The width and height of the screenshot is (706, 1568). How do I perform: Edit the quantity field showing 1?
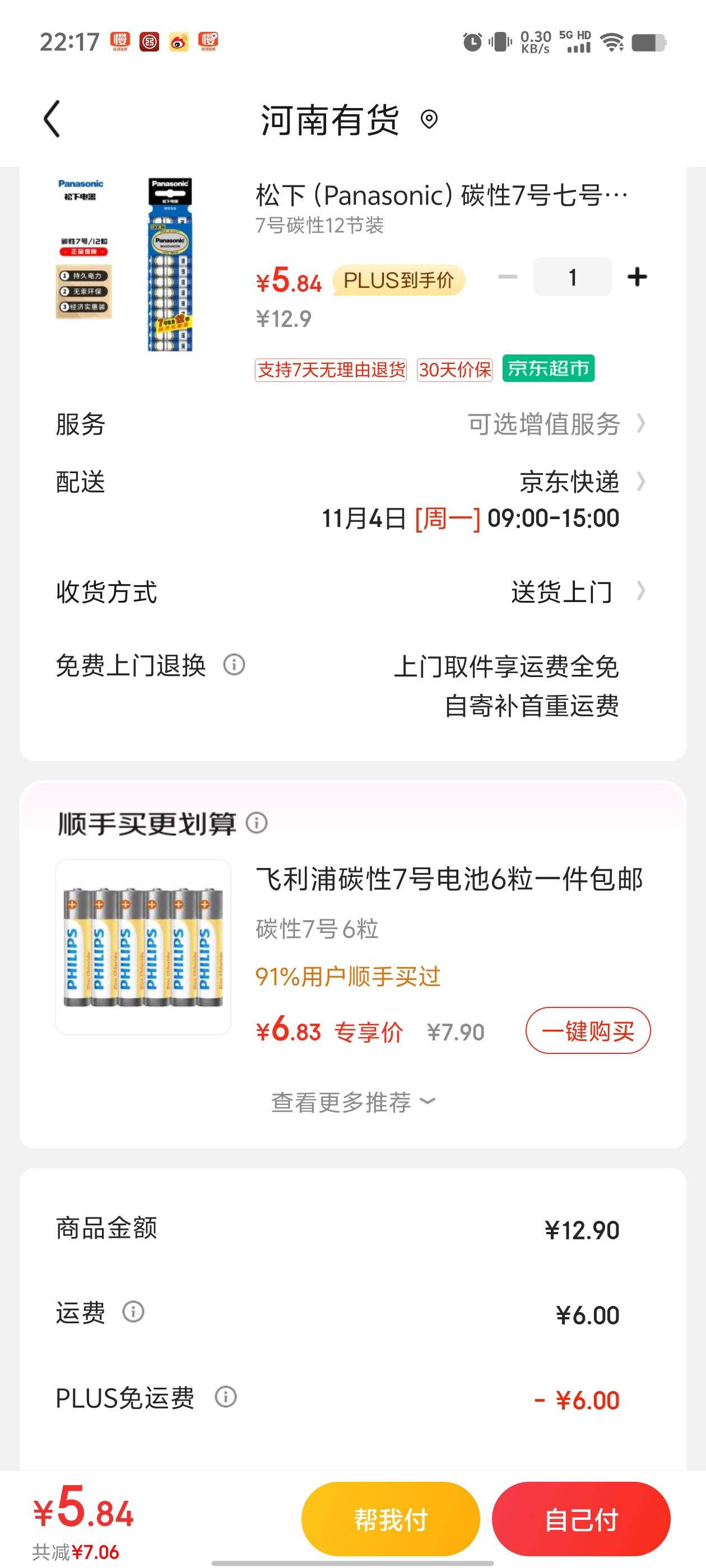pos(573,277)
